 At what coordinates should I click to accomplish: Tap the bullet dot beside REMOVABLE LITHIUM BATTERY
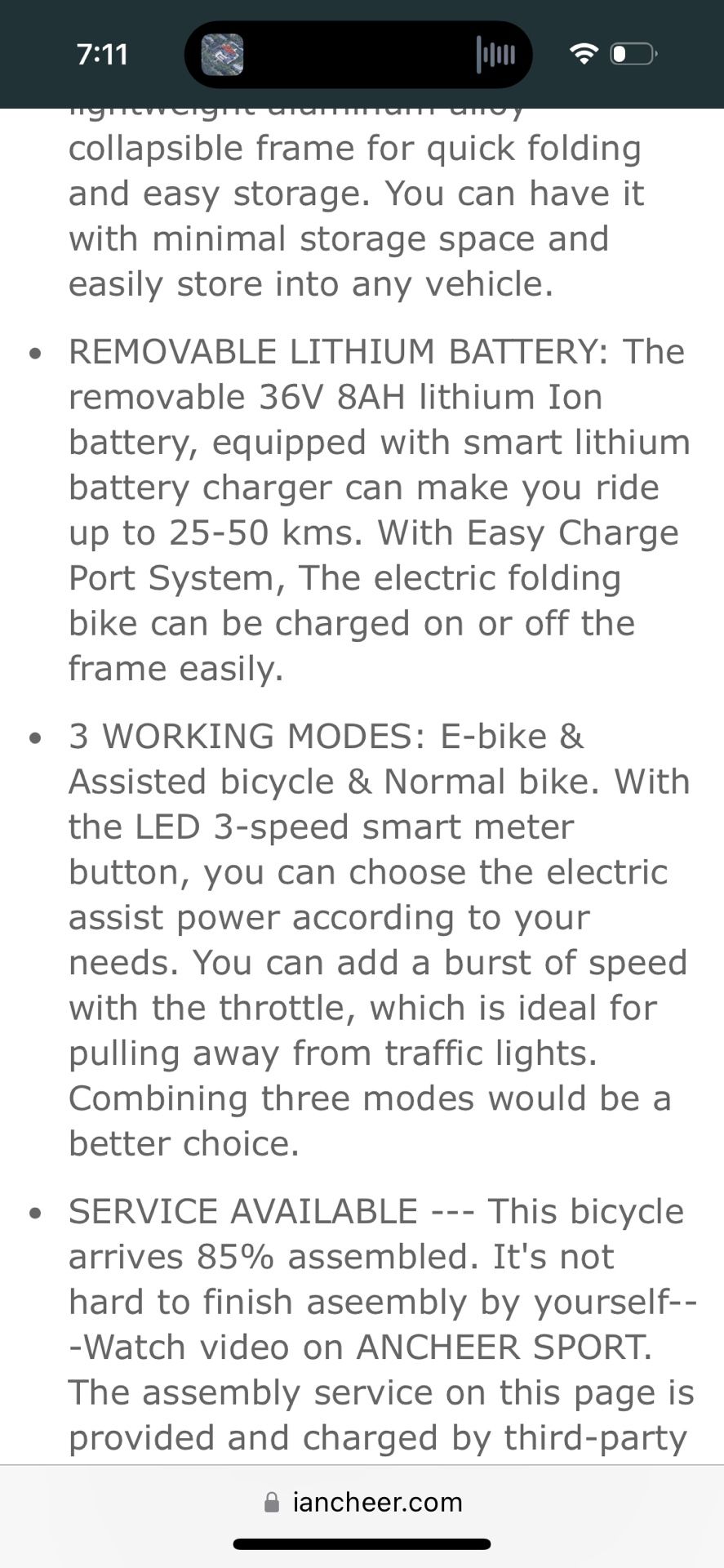(x=36, y=354)
